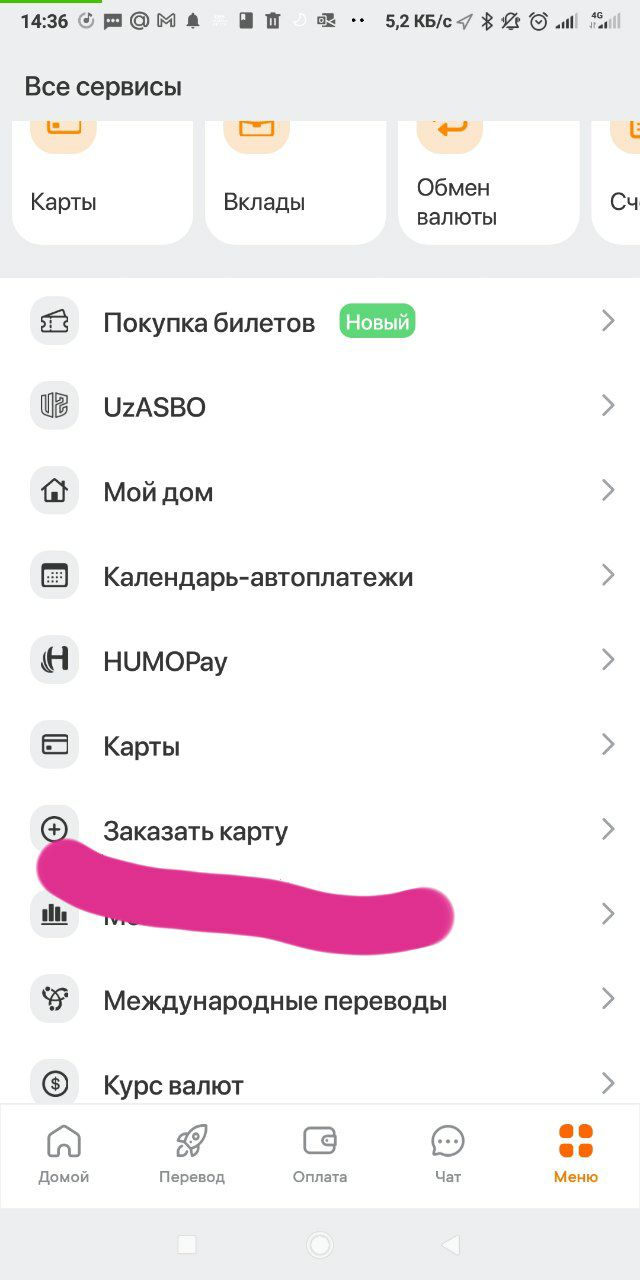Select the UzASBO menu row
The width and height of the screenshot is (640, 1280).
(320, 407)
